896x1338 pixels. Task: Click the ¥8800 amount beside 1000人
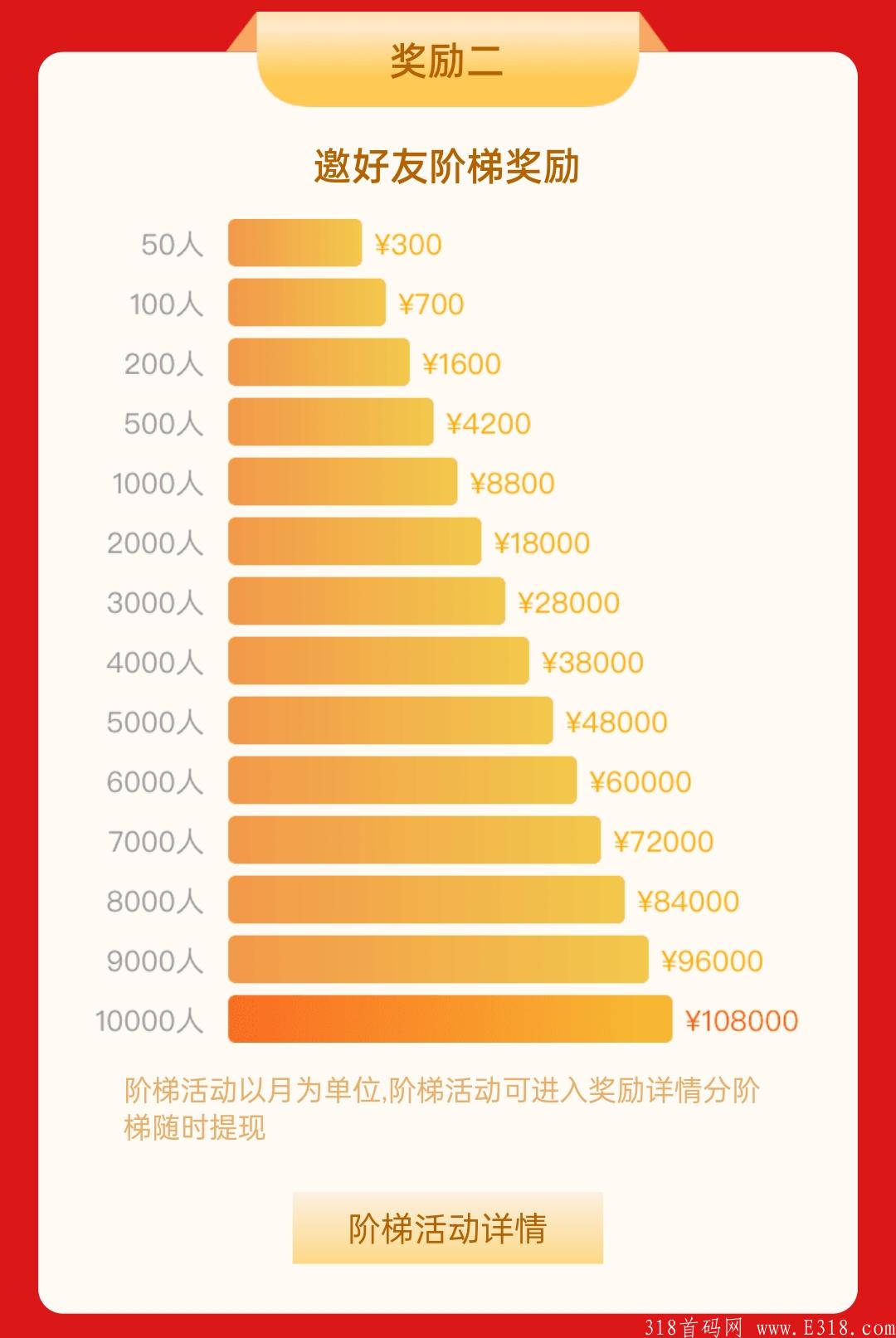tap(511, 483)
